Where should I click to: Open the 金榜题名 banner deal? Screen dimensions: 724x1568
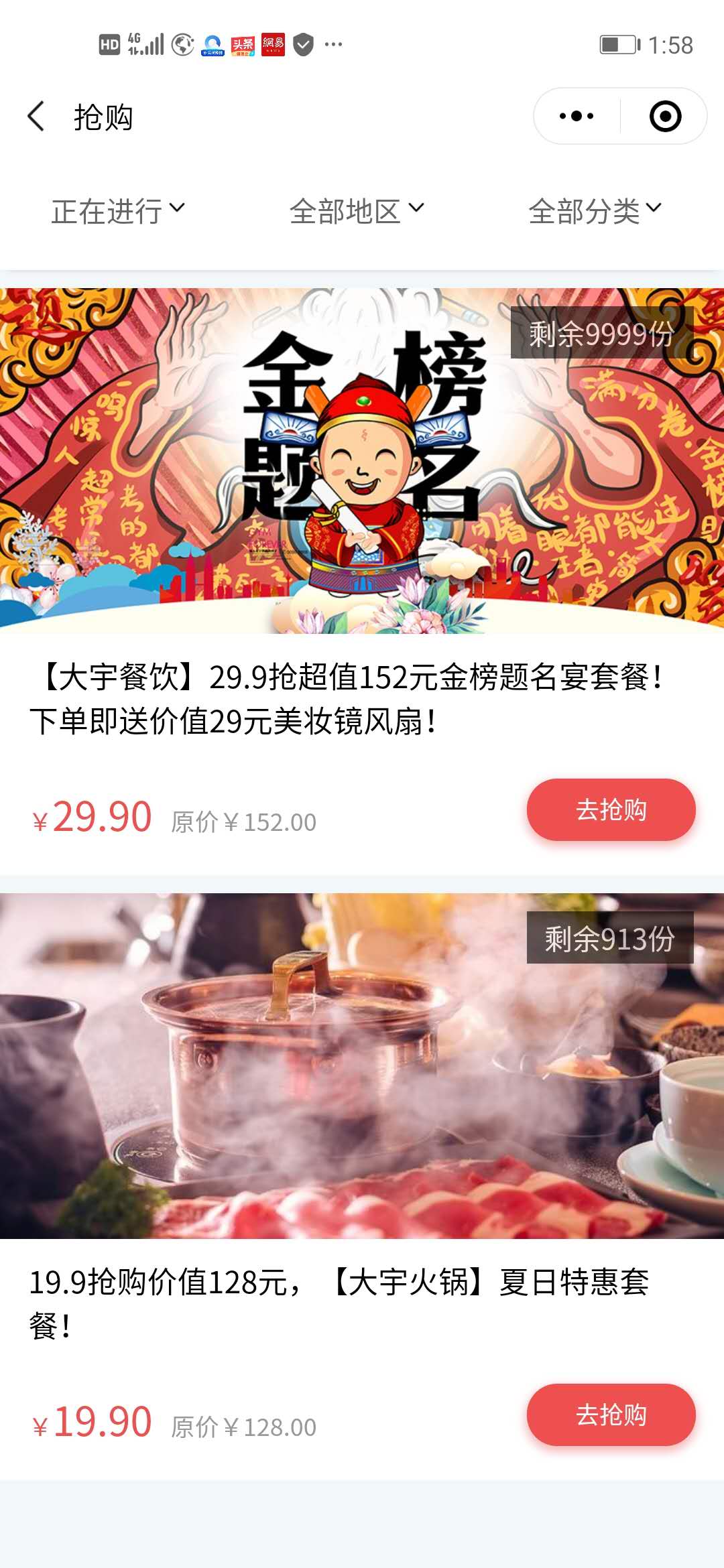tap(362, 461)
